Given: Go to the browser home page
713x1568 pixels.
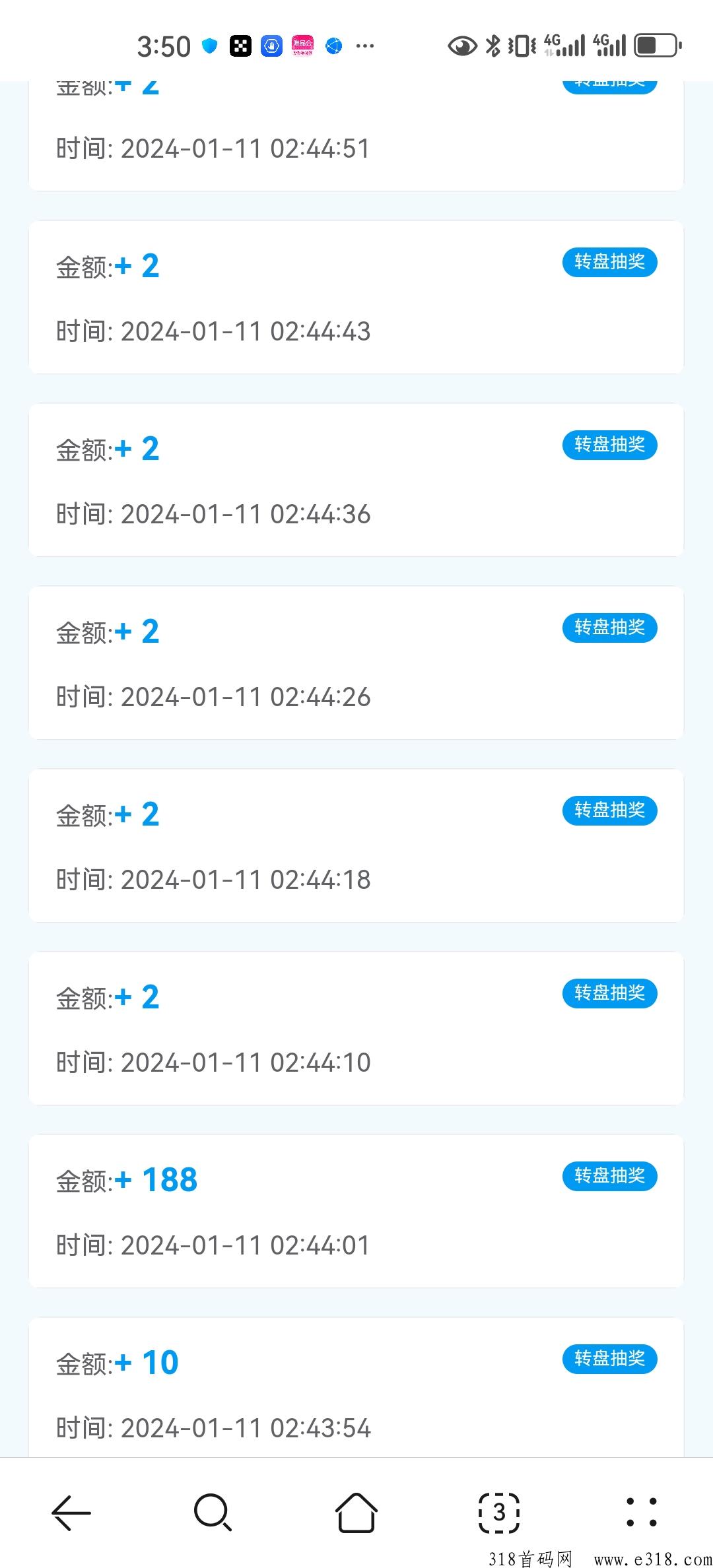Looking at the screenshot, I should click(356, 1512).
